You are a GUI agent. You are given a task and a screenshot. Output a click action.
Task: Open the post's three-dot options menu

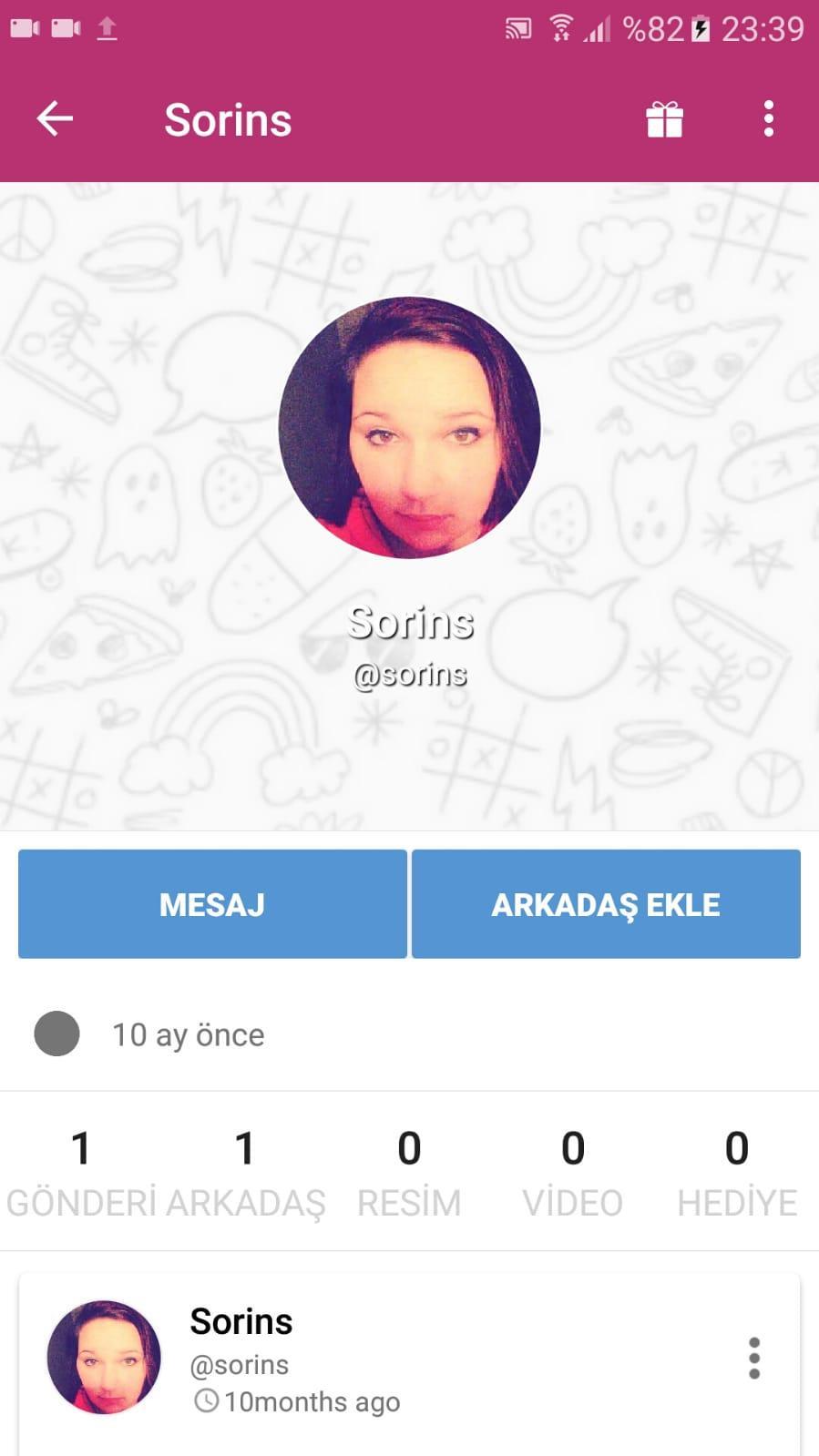(753, 1358)
